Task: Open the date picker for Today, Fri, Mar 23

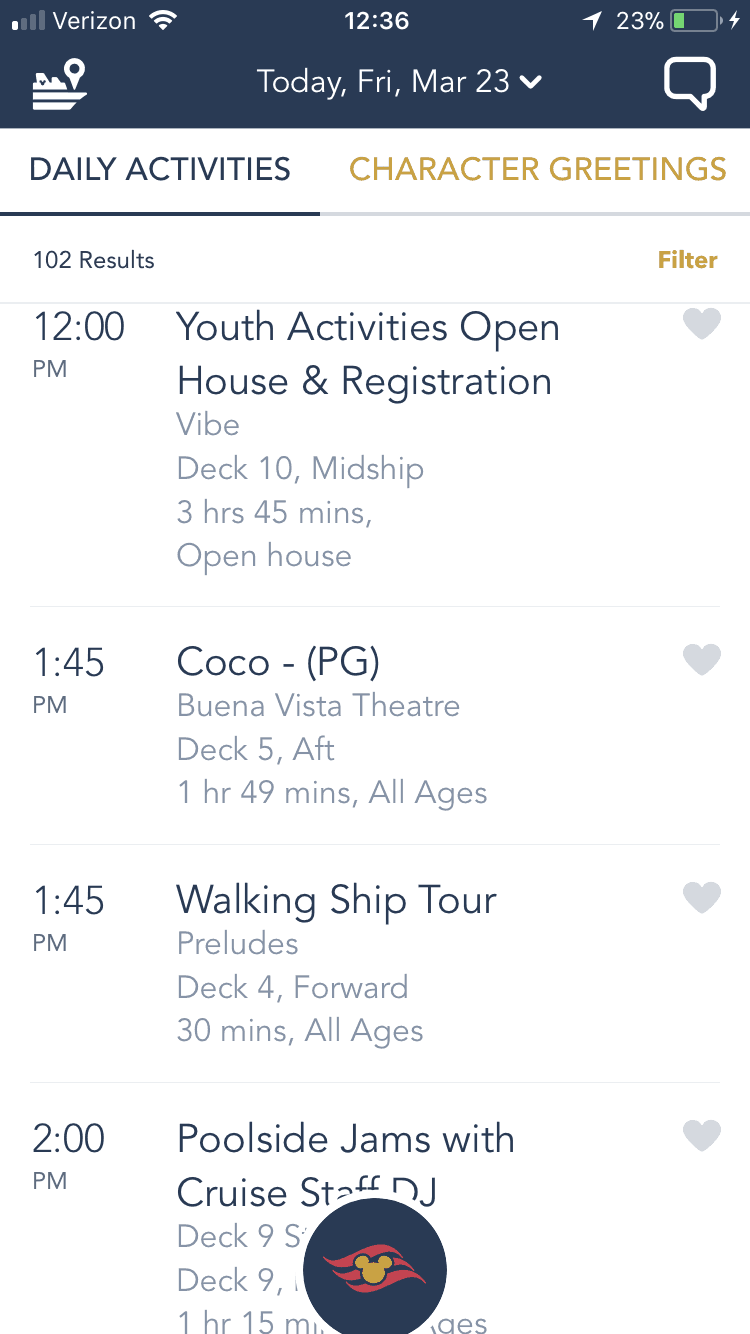Action: point(398,82)
